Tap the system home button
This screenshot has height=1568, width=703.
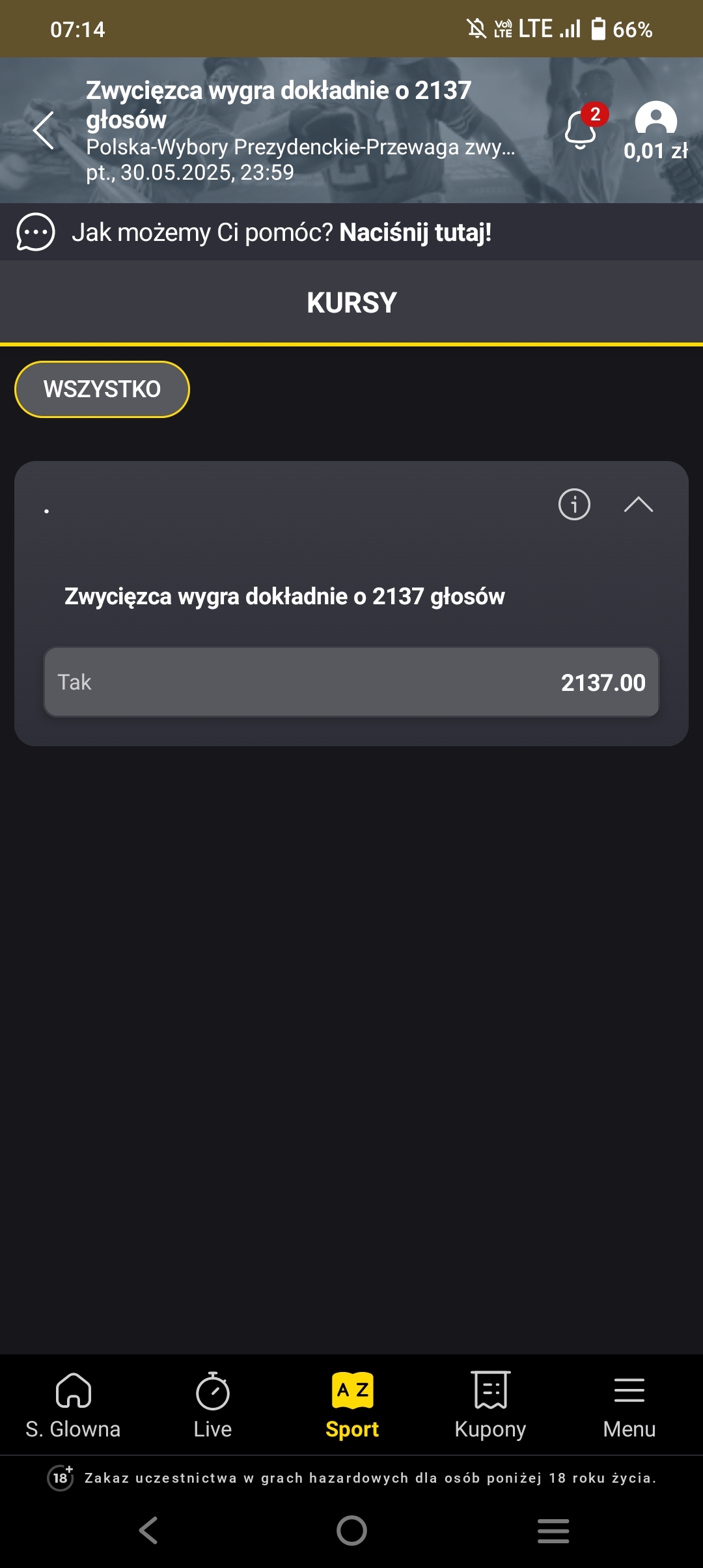[351, 1530]
